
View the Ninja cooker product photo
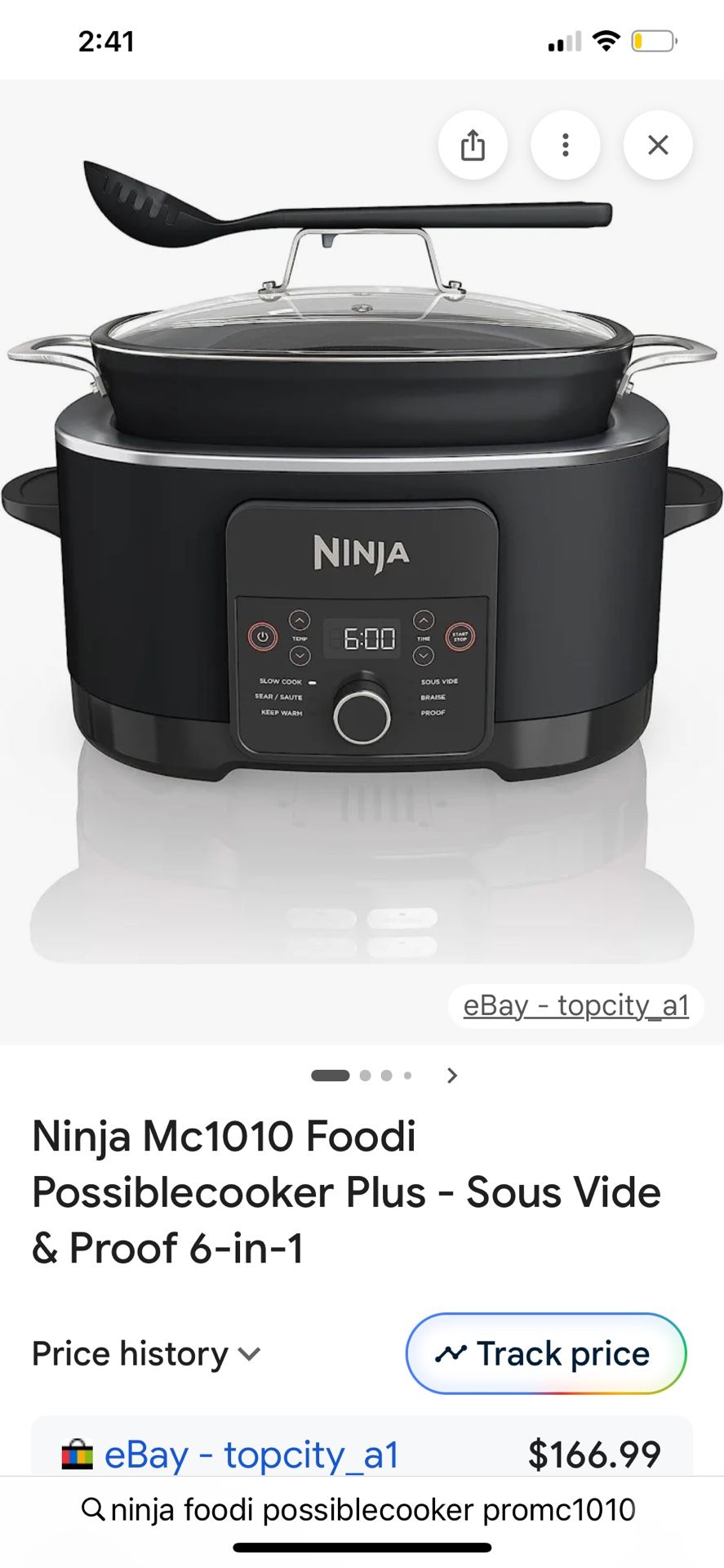click(362, 523)
